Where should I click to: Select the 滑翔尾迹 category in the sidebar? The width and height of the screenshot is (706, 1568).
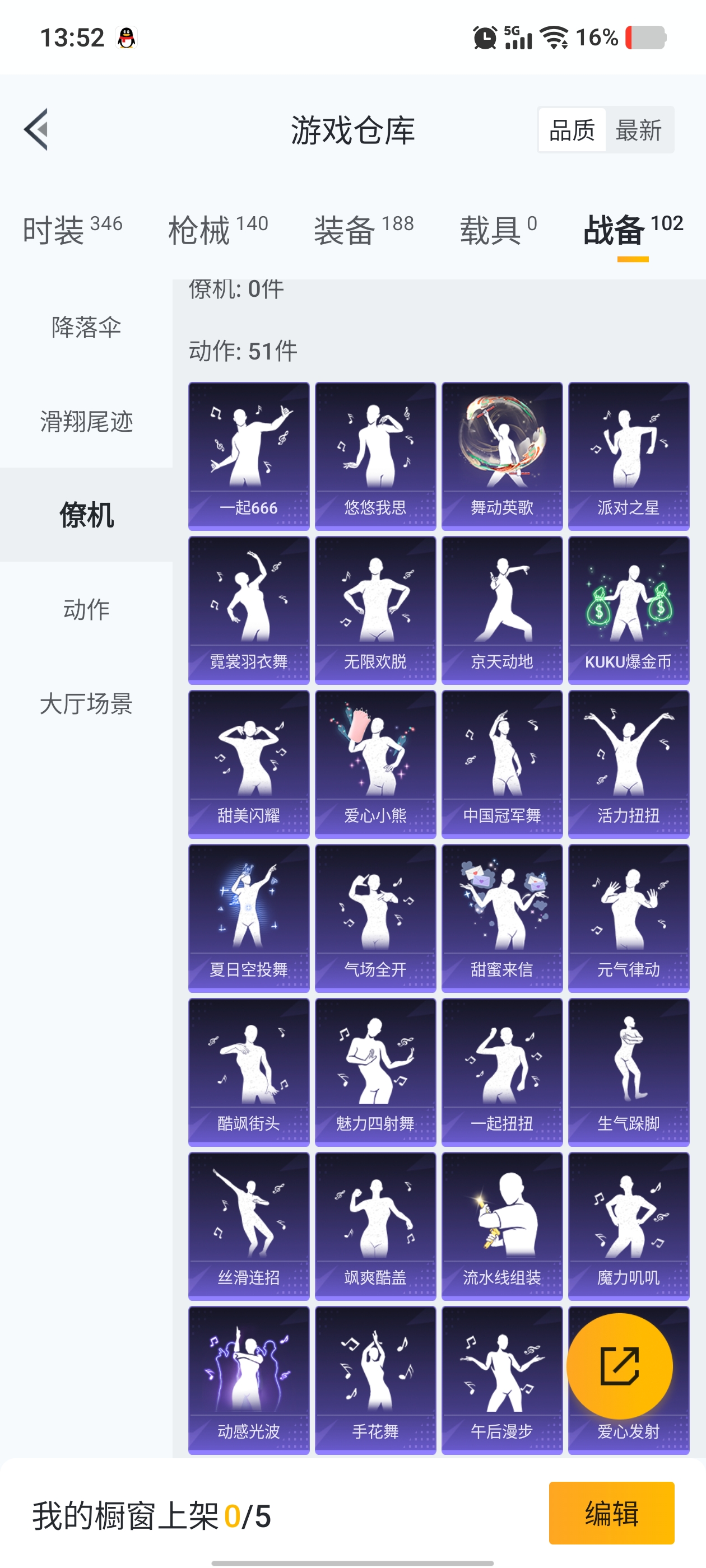coord(86,421)
